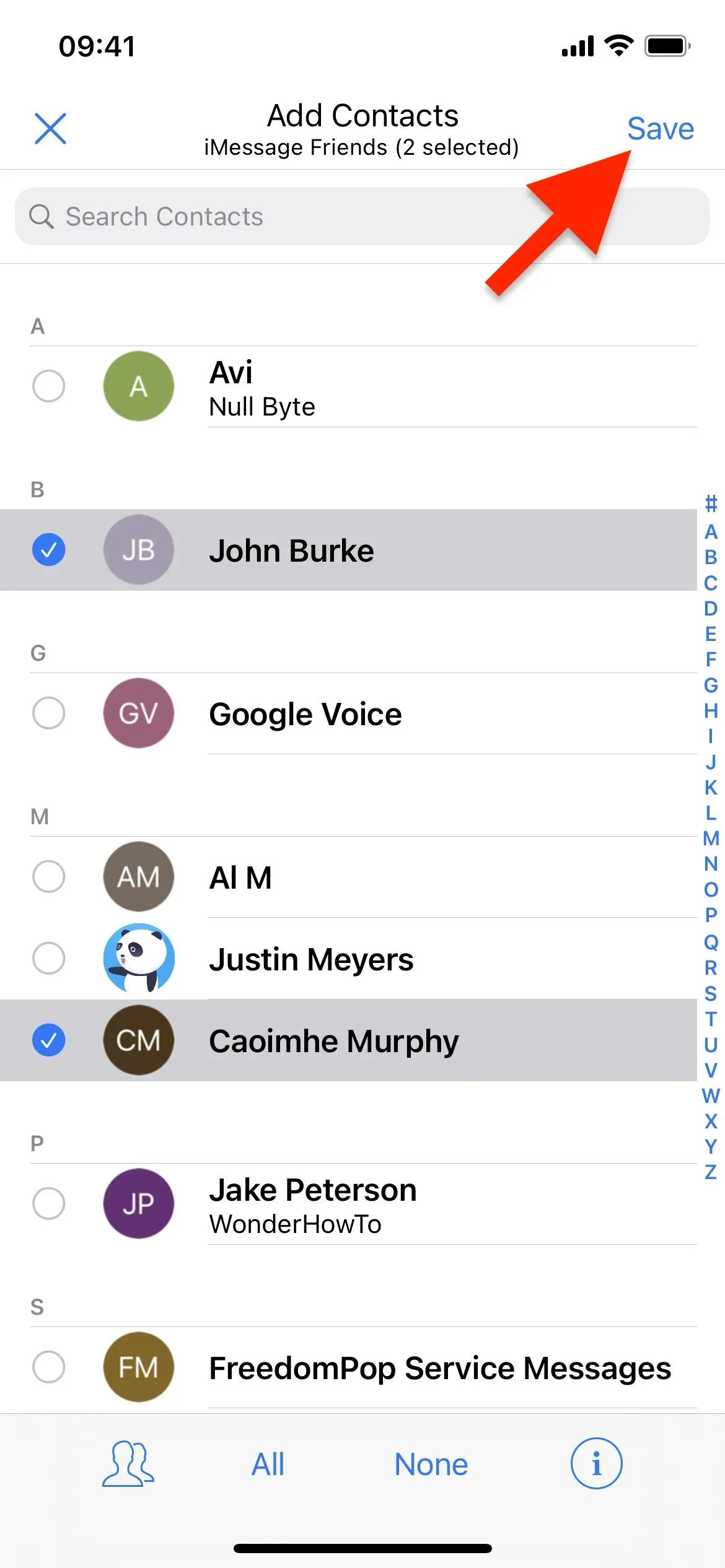Open the groups icon in bottom toolbar
Image resolution: width=725 pixels, height=1568 pixels.
tap(128, 1464)
